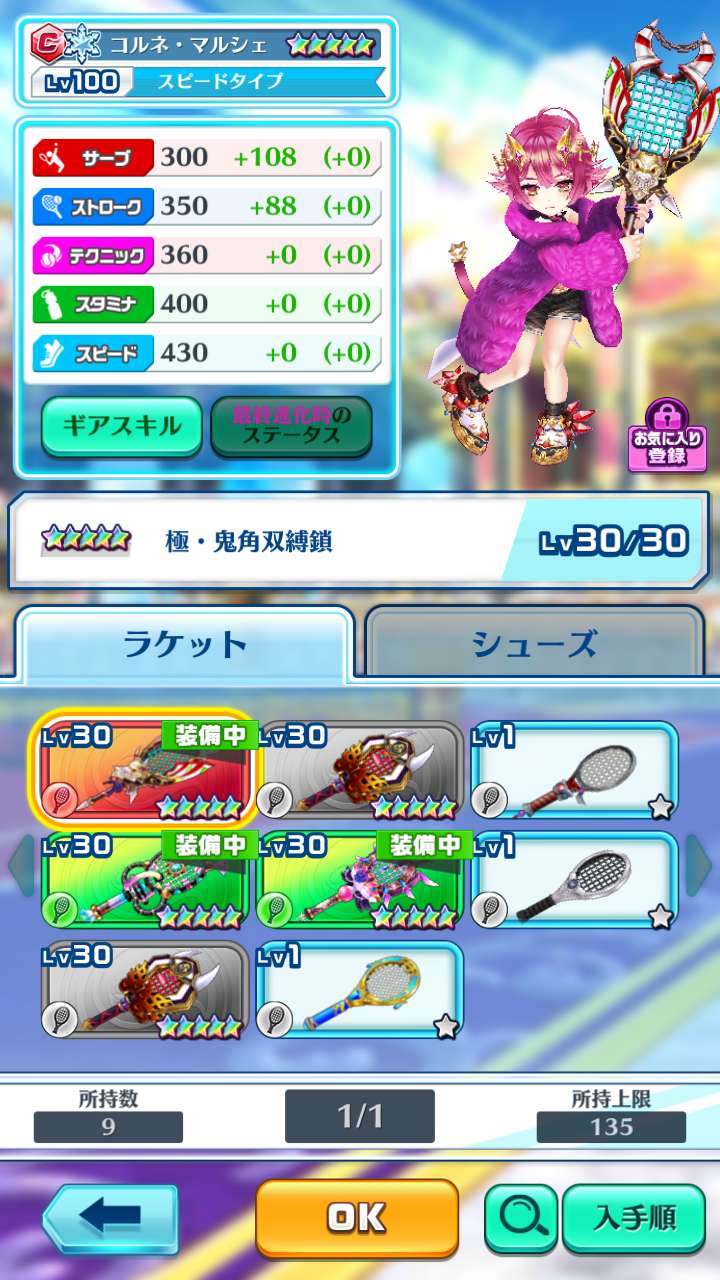The width and height of the screenshot is (720, 1280).
Task: Show 最終進化時のステータス
Action: (291, 426)
